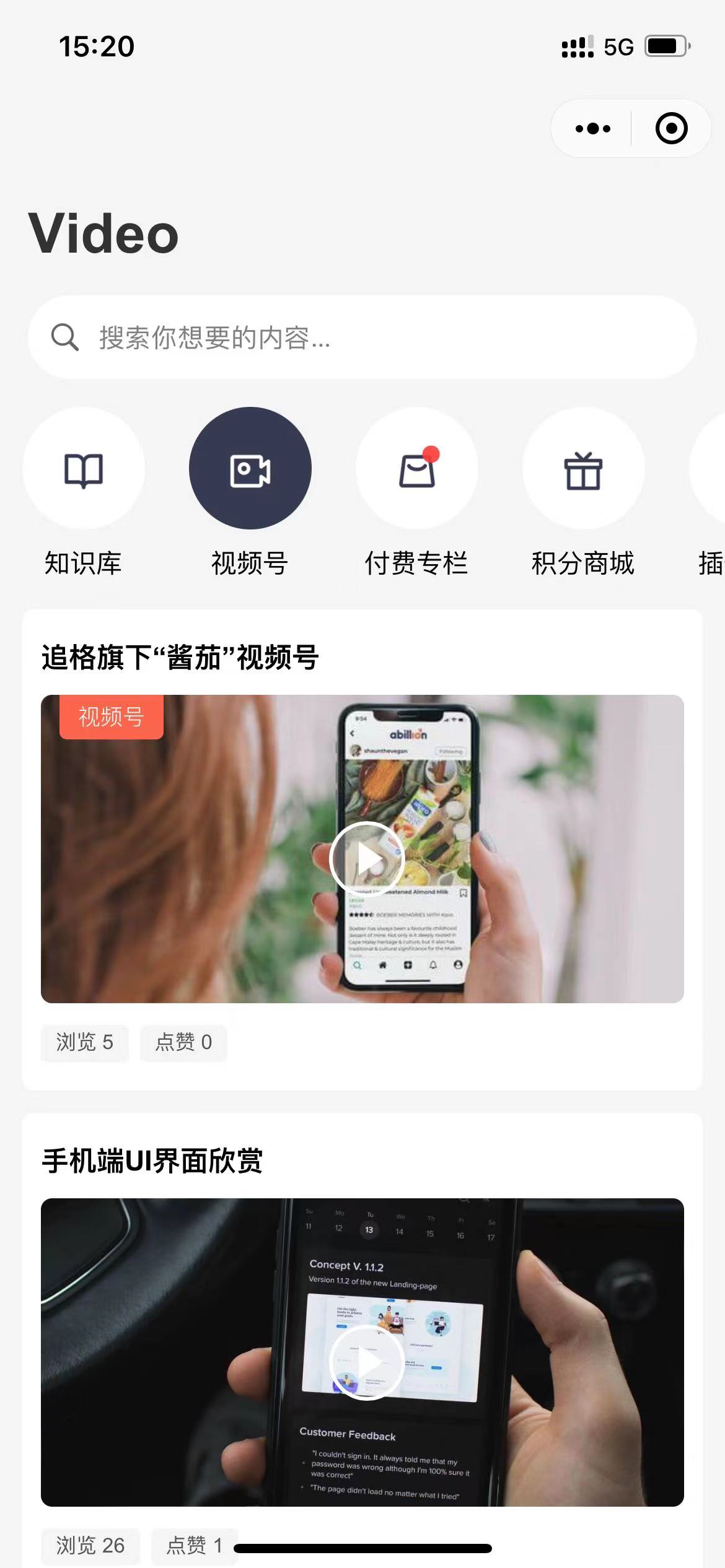Like the 酱茄 video via 点赞 0
Image resolution: width=725 pixels, height=1568 pixels.
click(183, 1042)
